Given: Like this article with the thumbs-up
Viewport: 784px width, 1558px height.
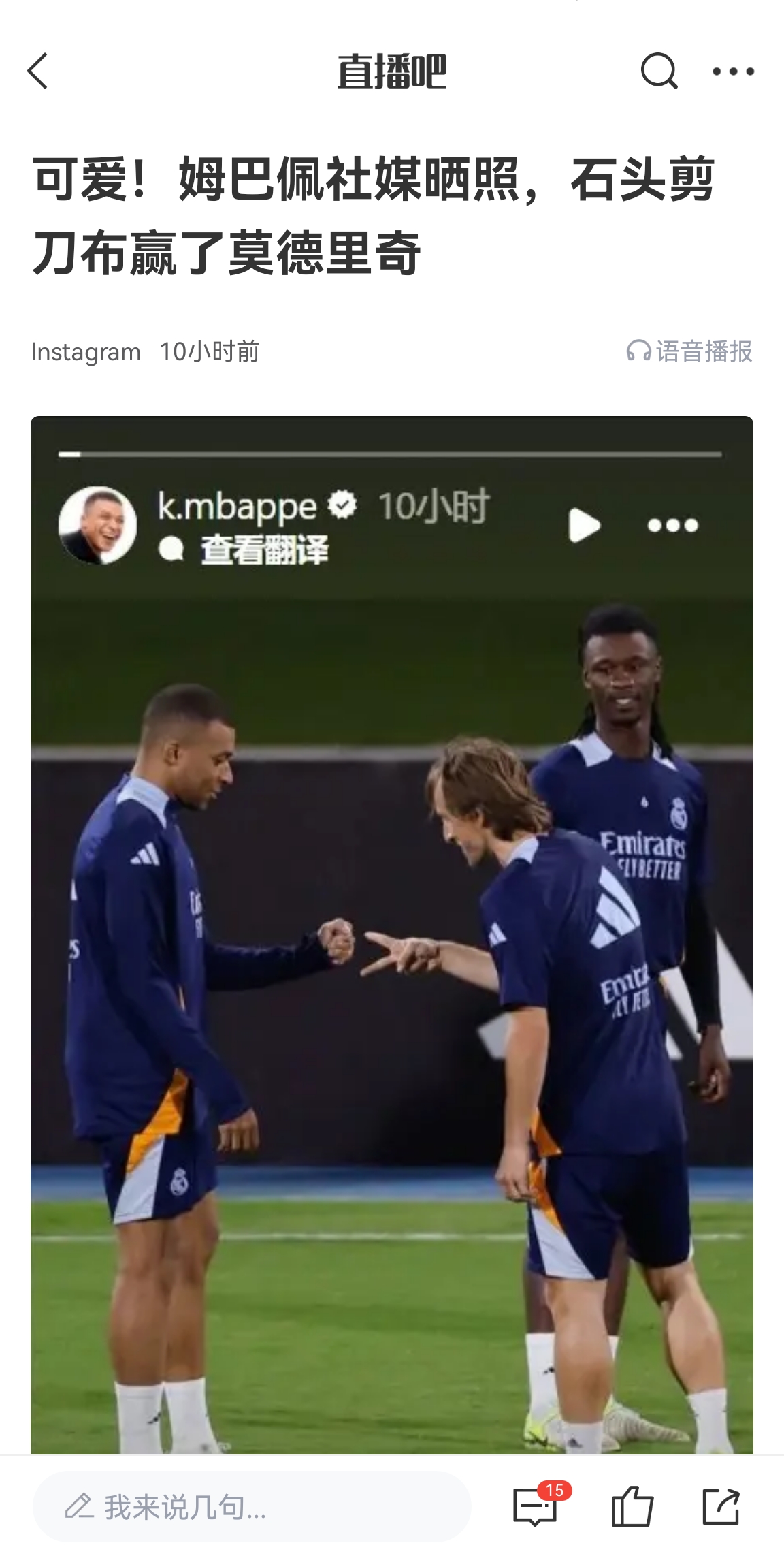Looking at the screenshot, I should coord(632,1506).
